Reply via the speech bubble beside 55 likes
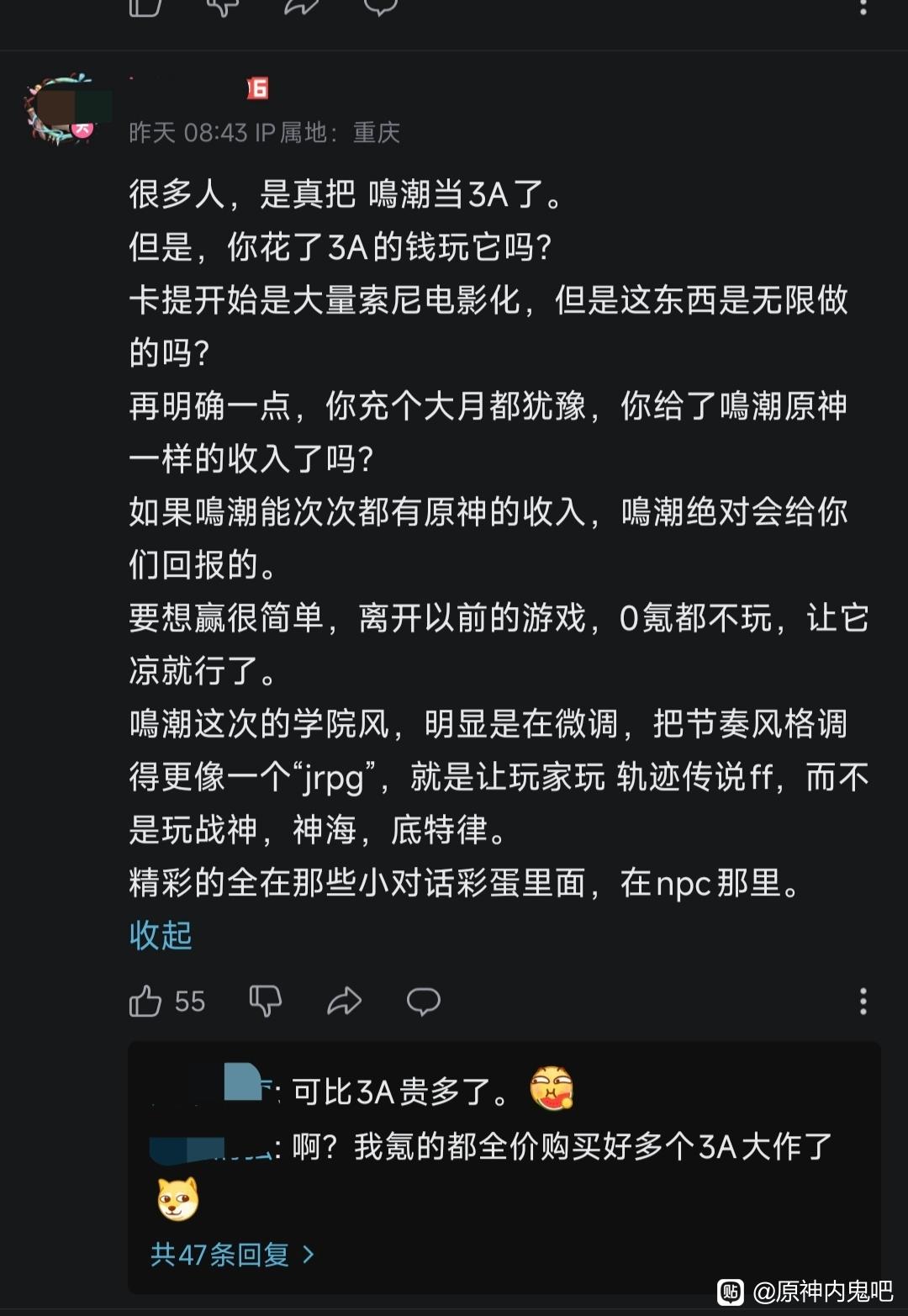Image resolution: width=908 pixels, height=1316 pixels. pos(423,1001)
